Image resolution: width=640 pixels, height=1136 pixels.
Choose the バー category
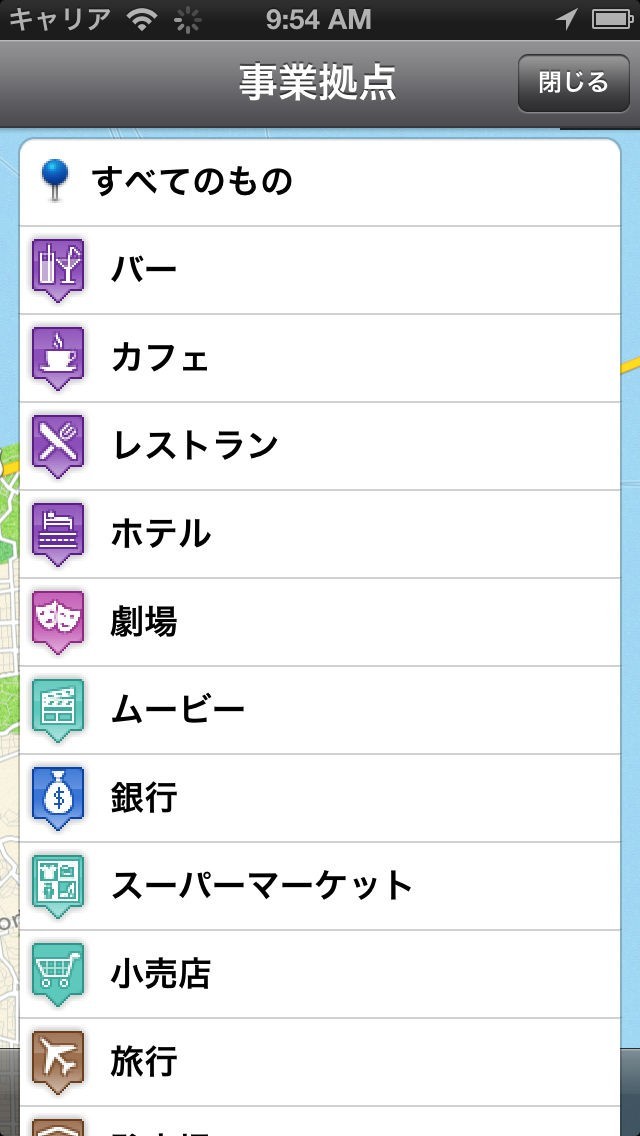click(320, 270)
